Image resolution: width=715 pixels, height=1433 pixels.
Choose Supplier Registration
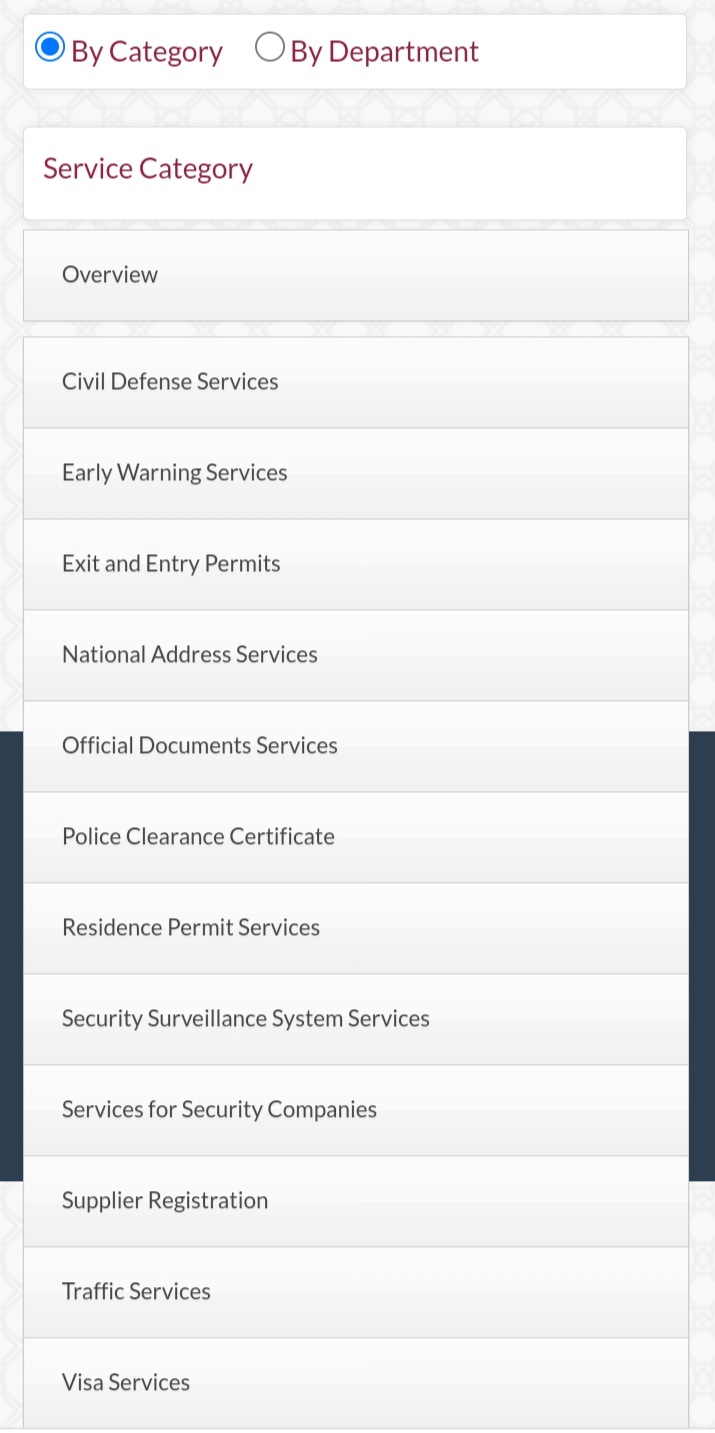tap(355, 1201)
